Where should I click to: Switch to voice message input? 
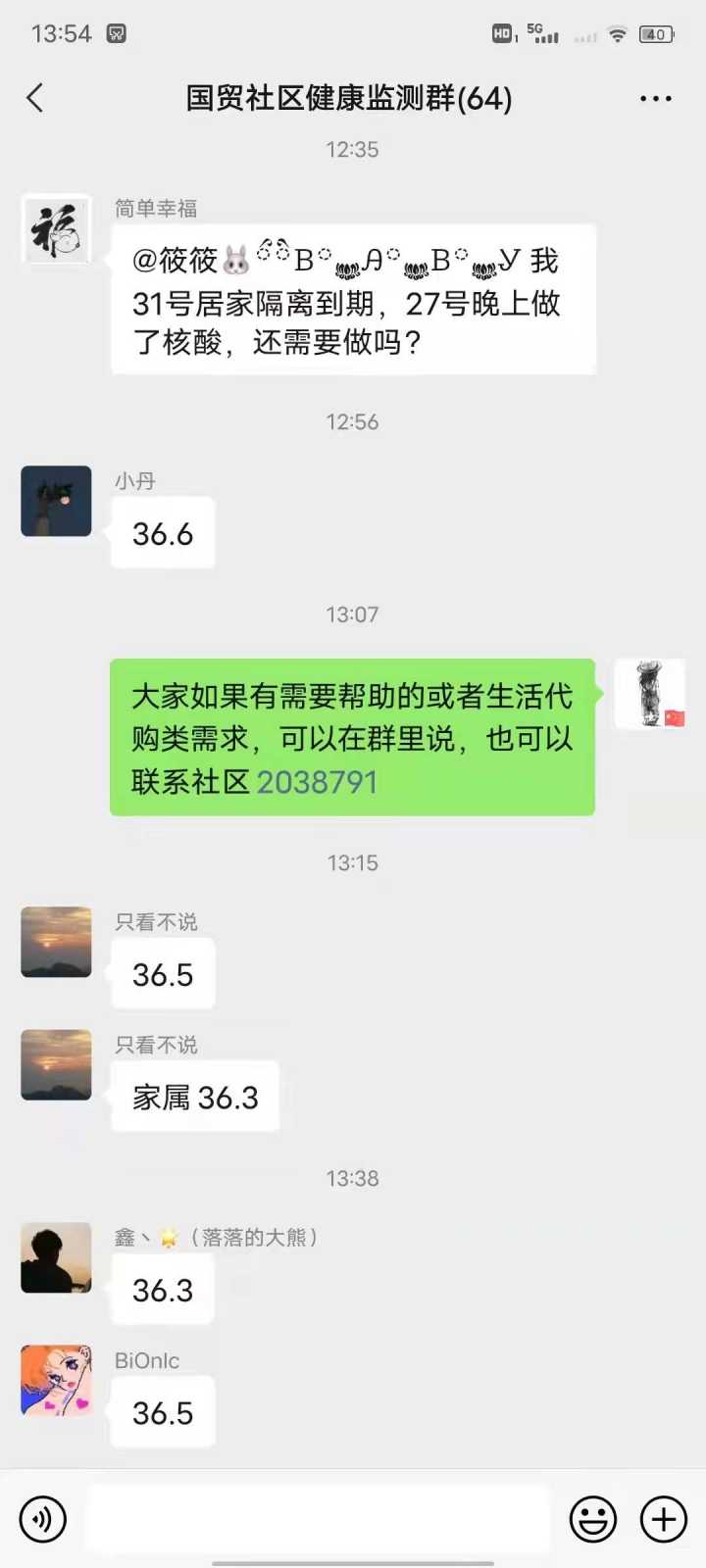pyautogui.click(x=43, y=1520)
